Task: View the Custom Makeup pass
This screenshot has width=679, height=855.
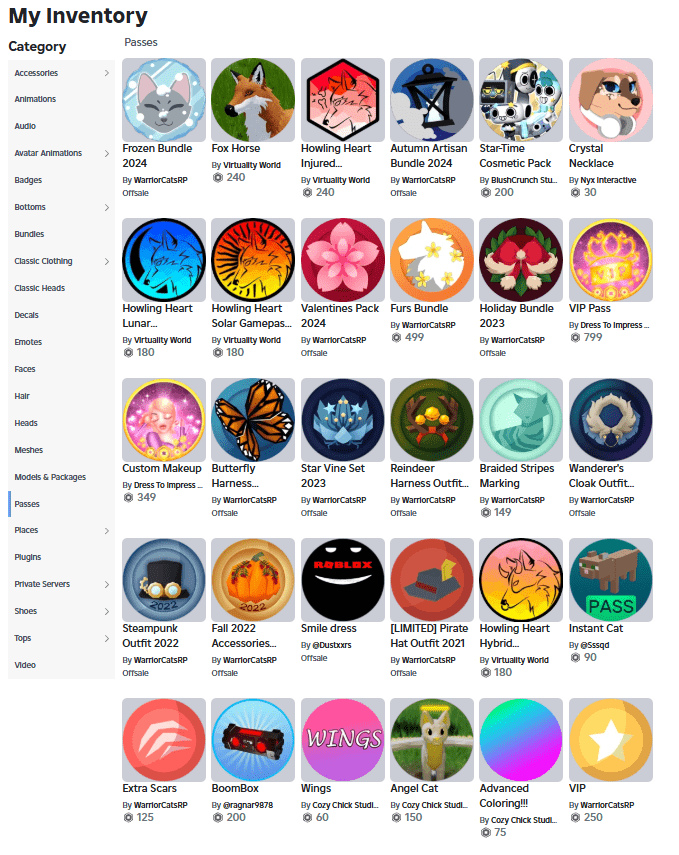Action: (163, 420)
